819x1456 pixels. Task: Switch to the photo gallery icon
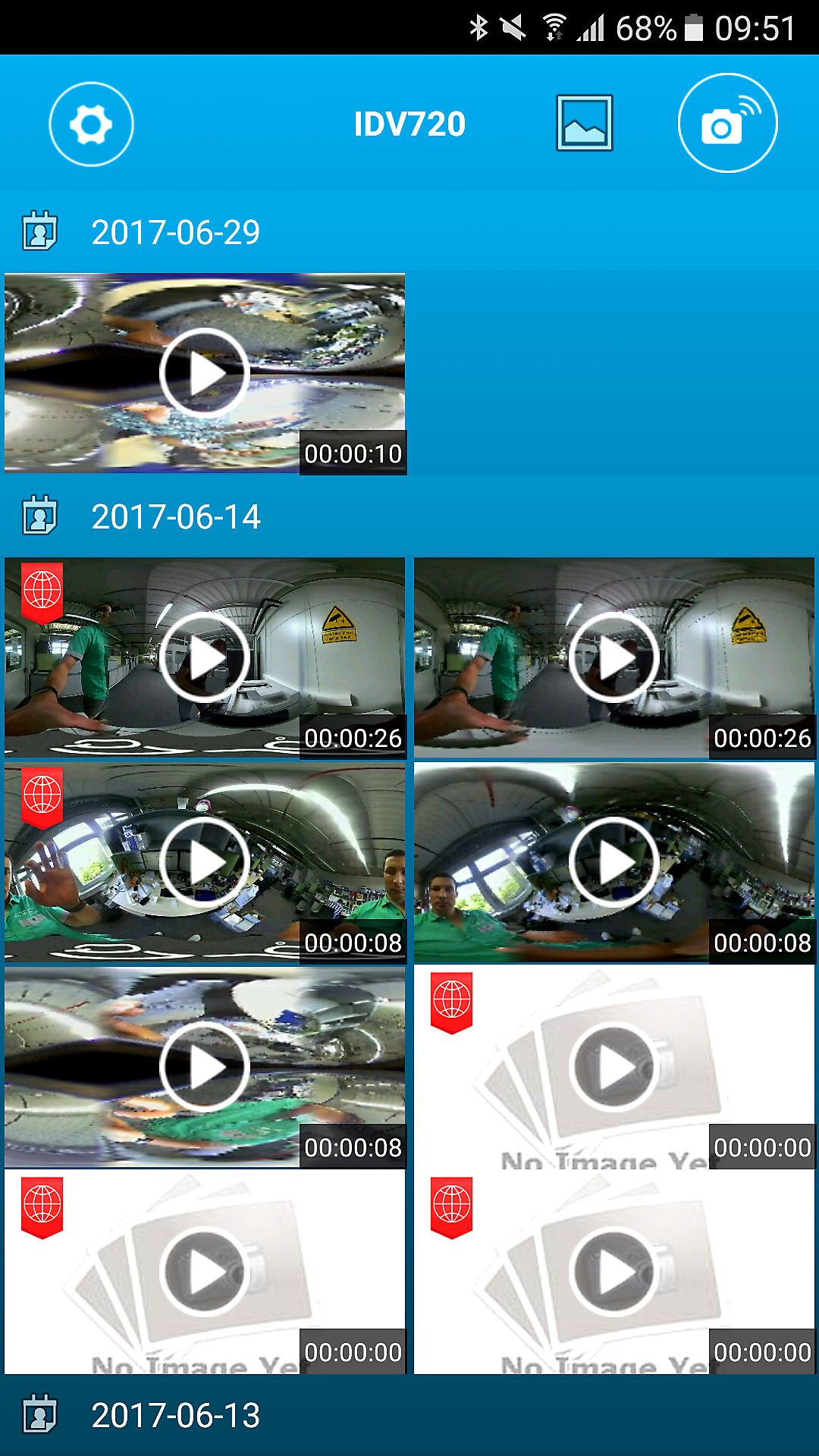[x=584, y=123]
